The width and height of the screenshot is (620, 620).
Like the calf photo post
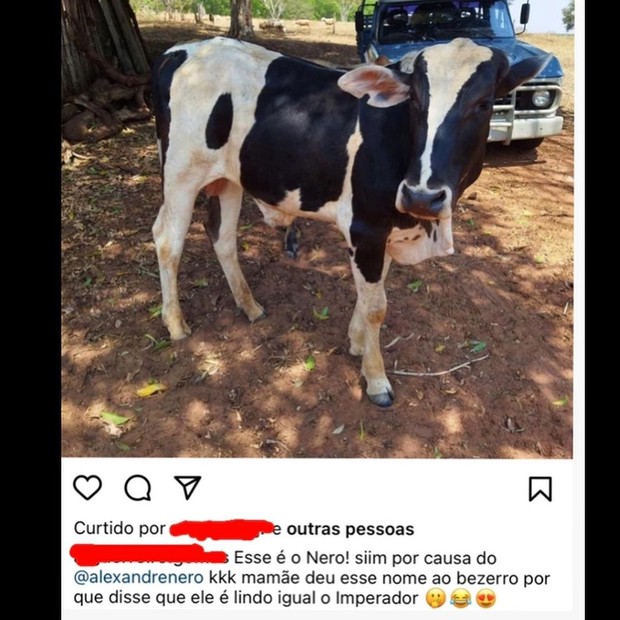[88, 488]
